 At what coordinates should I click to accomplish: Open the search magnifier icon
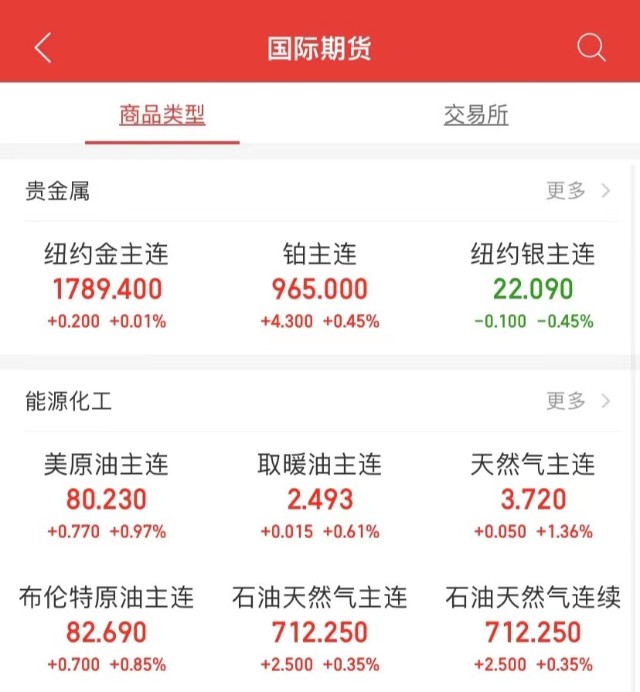591,48
